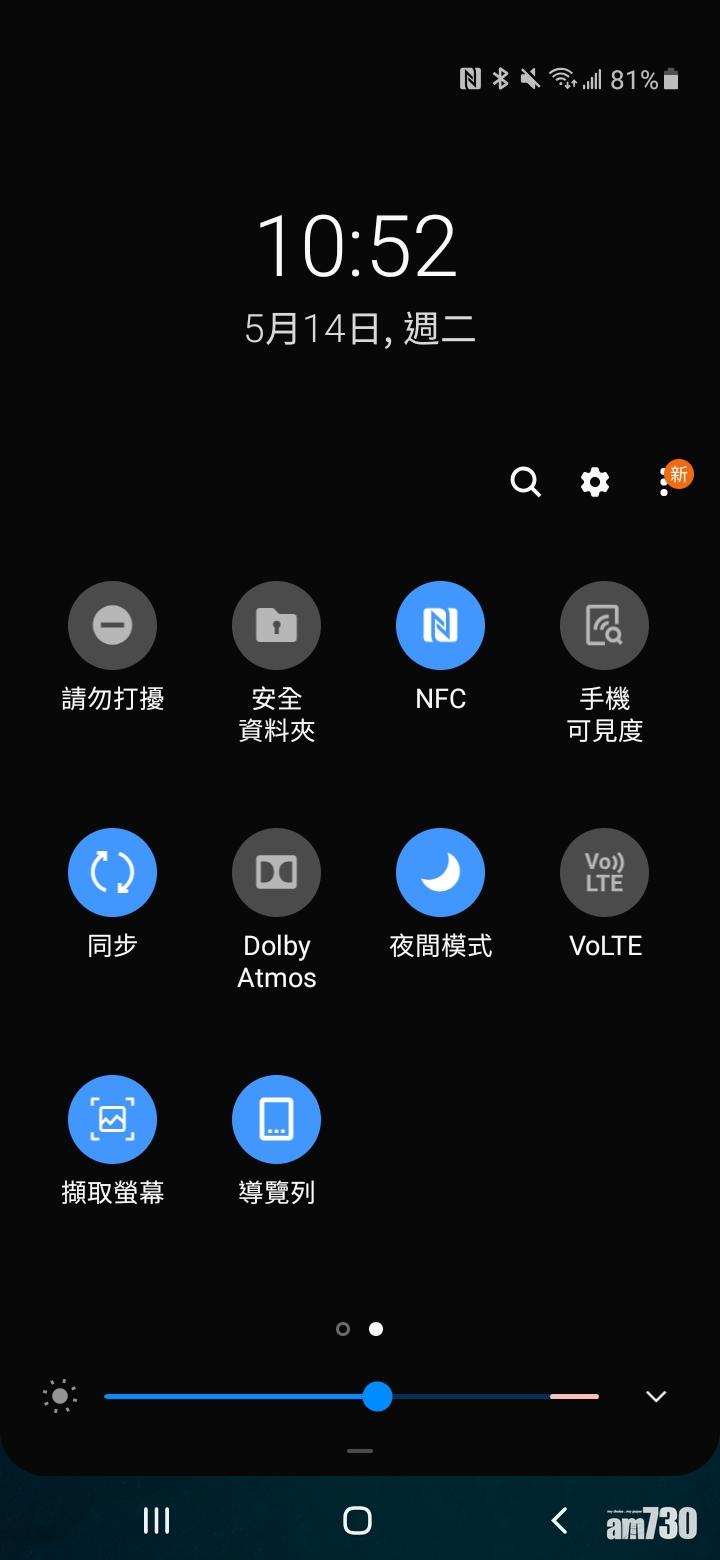Enable the 安全資料夾 secure folder tile
This screenshot has height=1560, width=720.
coord(276,626)
